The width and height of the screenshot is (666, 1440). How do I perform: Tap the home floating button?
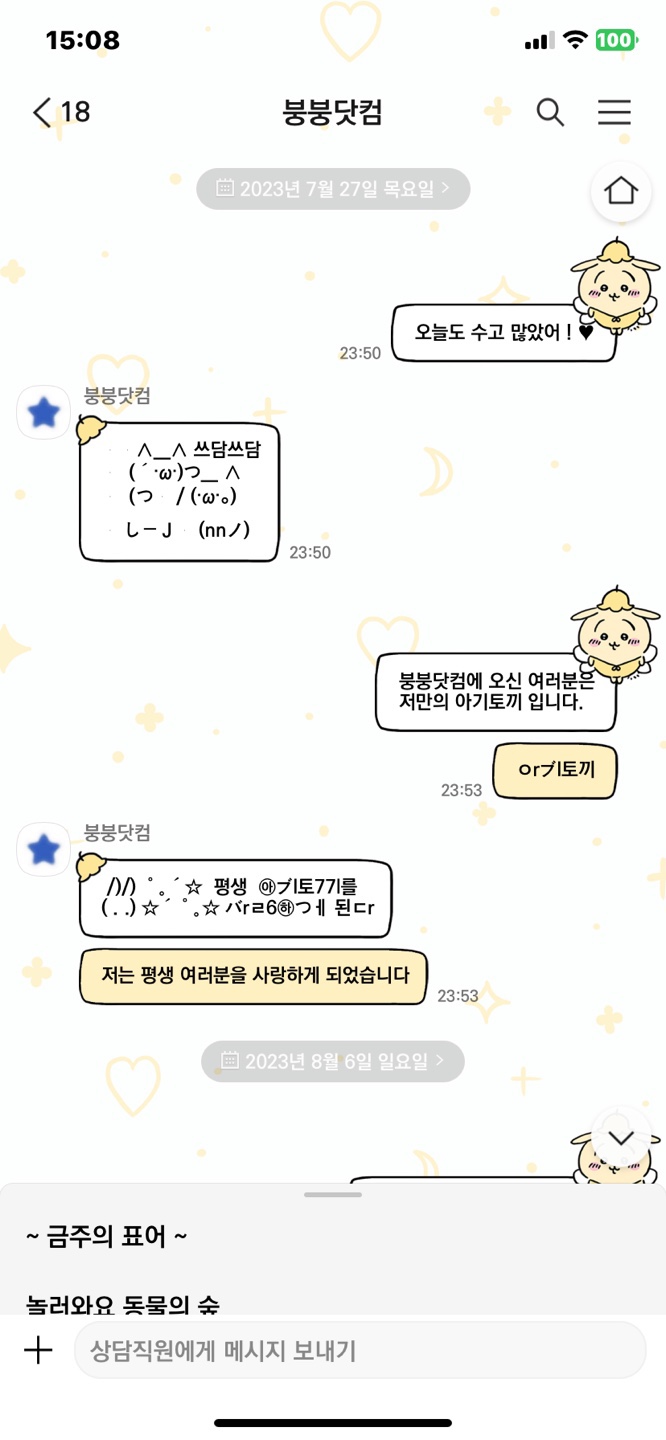(621, 190)
